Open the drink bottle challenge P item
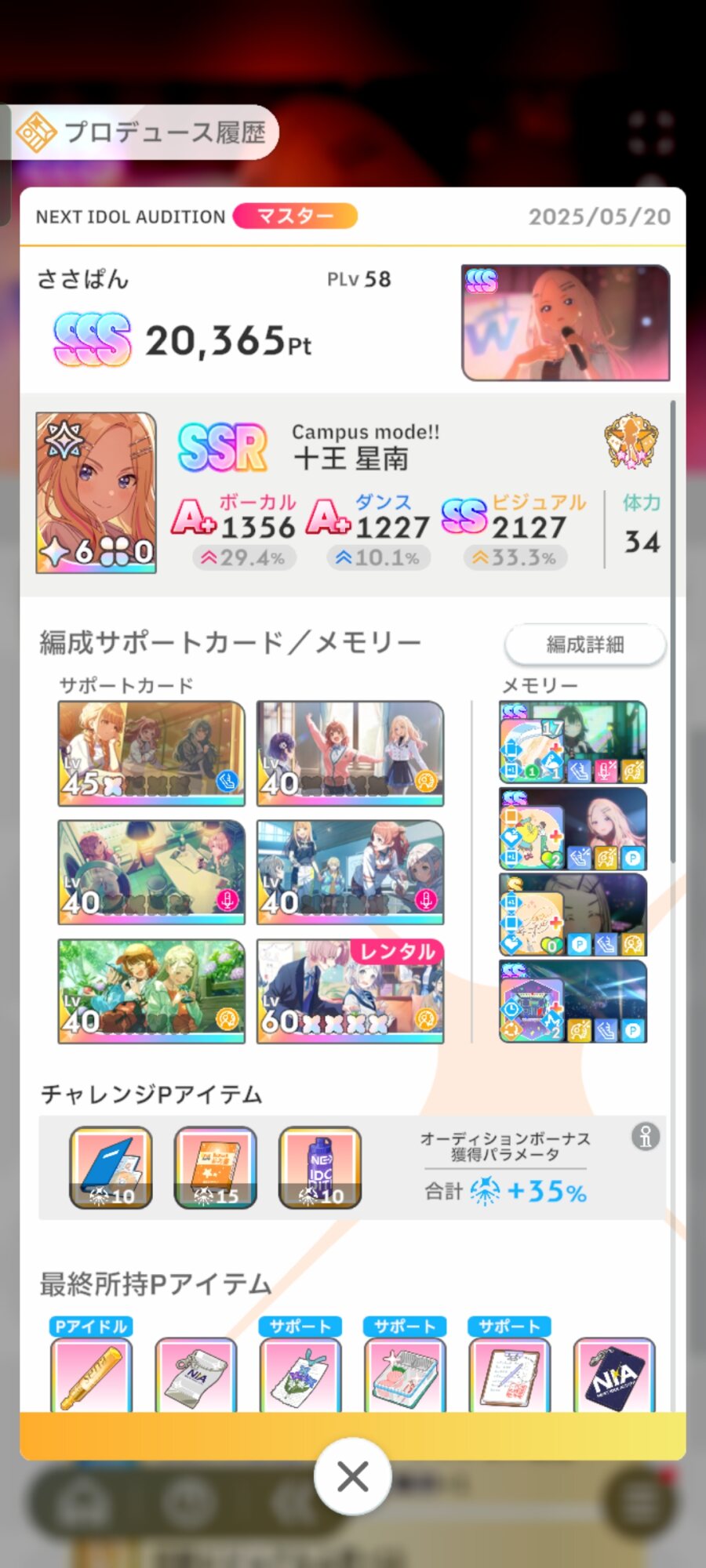The height and width of the screenshot is (1568, 706). click(320, 1167)
